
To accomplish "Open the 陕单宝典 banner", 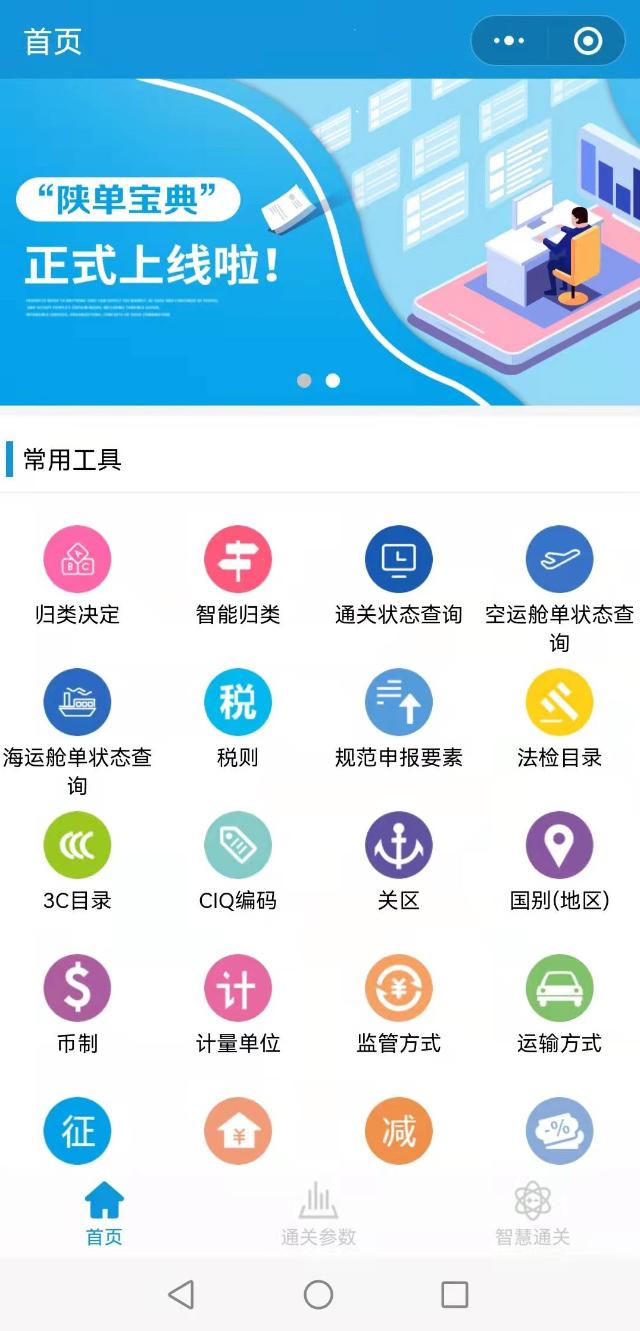I will tap(320, 240).
